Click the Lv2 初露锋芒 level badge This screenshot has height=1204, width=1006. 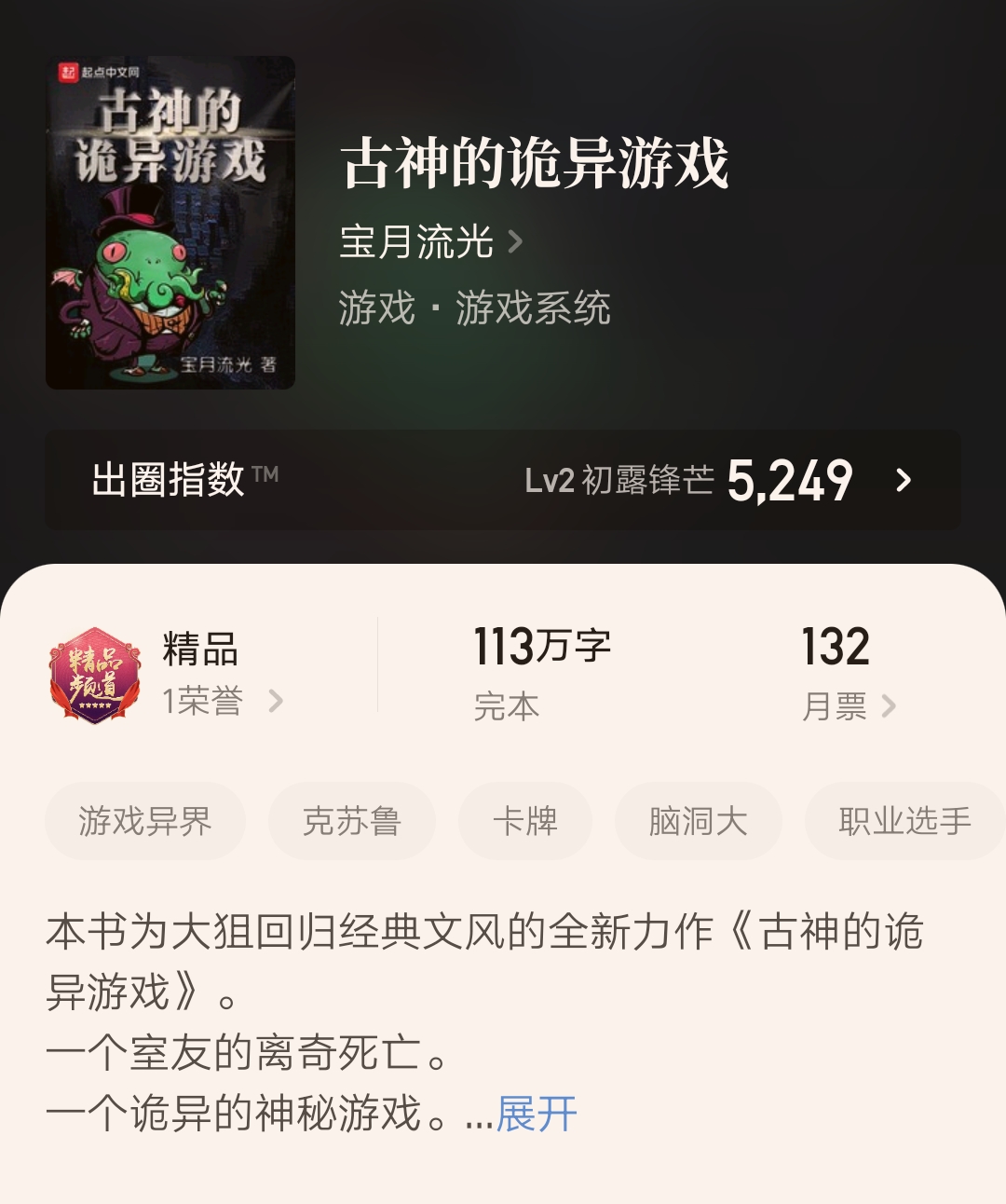[619, 479]
